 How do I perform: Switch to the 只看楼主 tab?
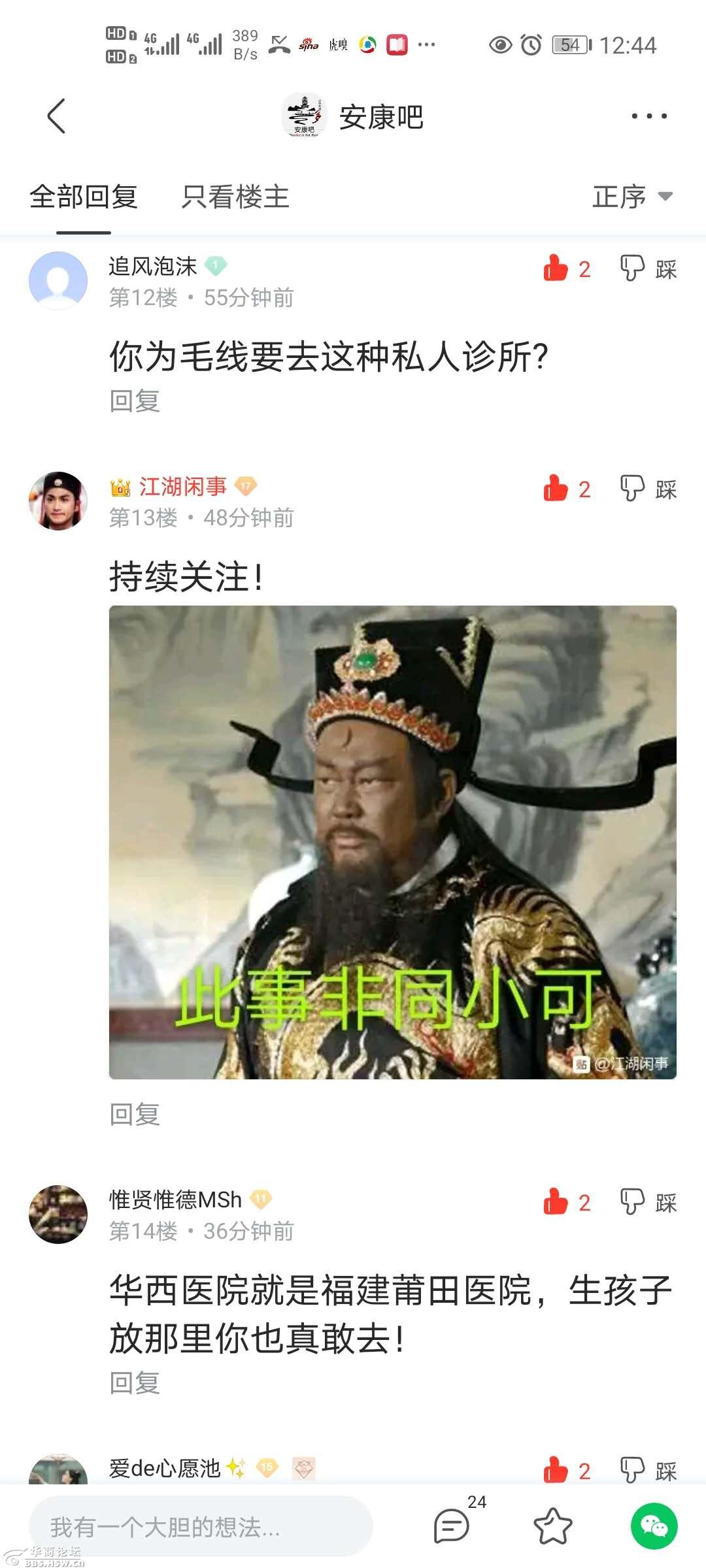click(235, 197)
